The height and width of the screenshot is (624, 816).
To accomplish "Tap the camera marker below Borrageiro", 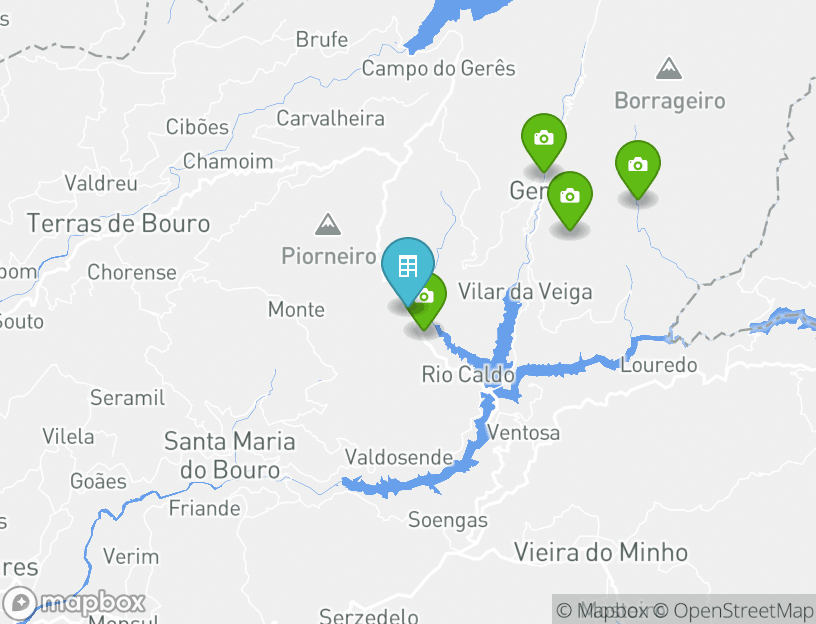I will [x=637, y=166].
